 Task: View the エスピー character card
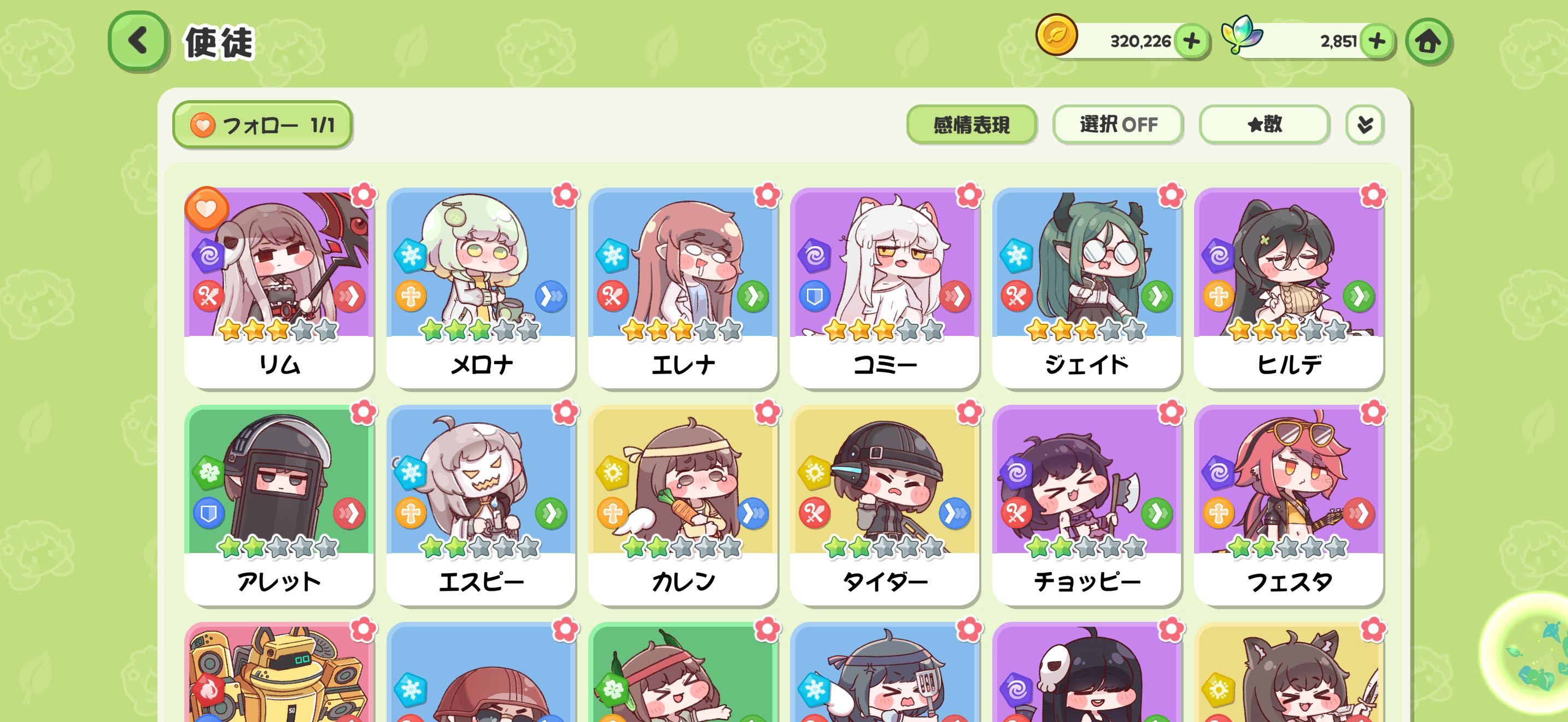coord(481,505)
